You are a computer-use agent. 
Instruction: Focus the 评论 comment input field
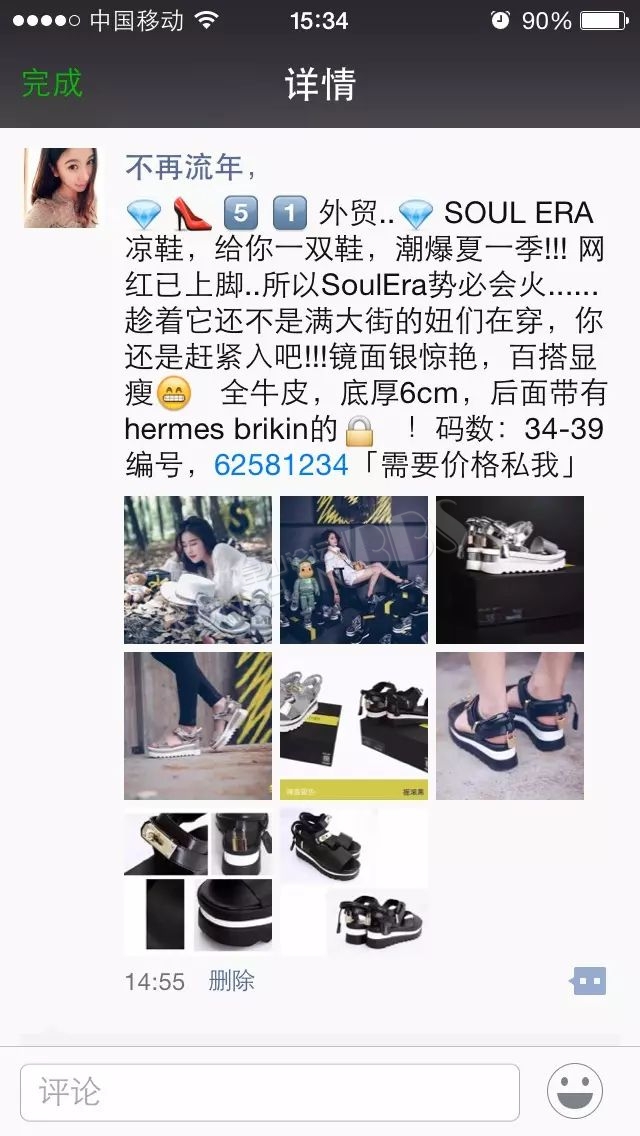(270, 1093)
